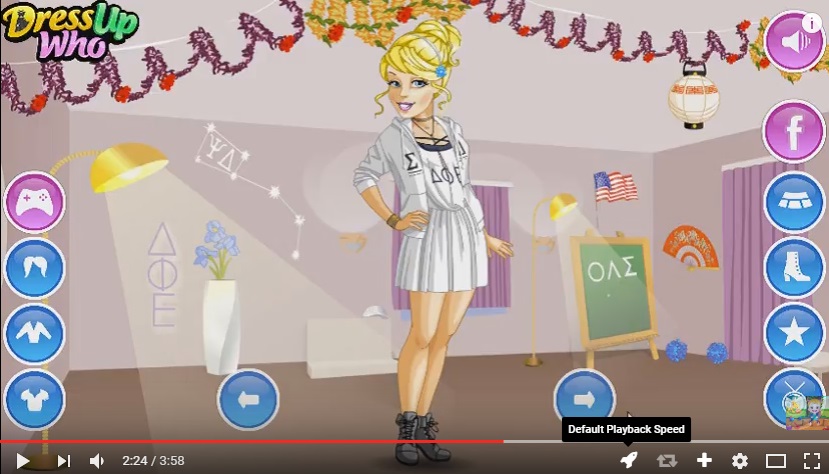Switch to theater mode
829x474 pixels.
[776, 460]
